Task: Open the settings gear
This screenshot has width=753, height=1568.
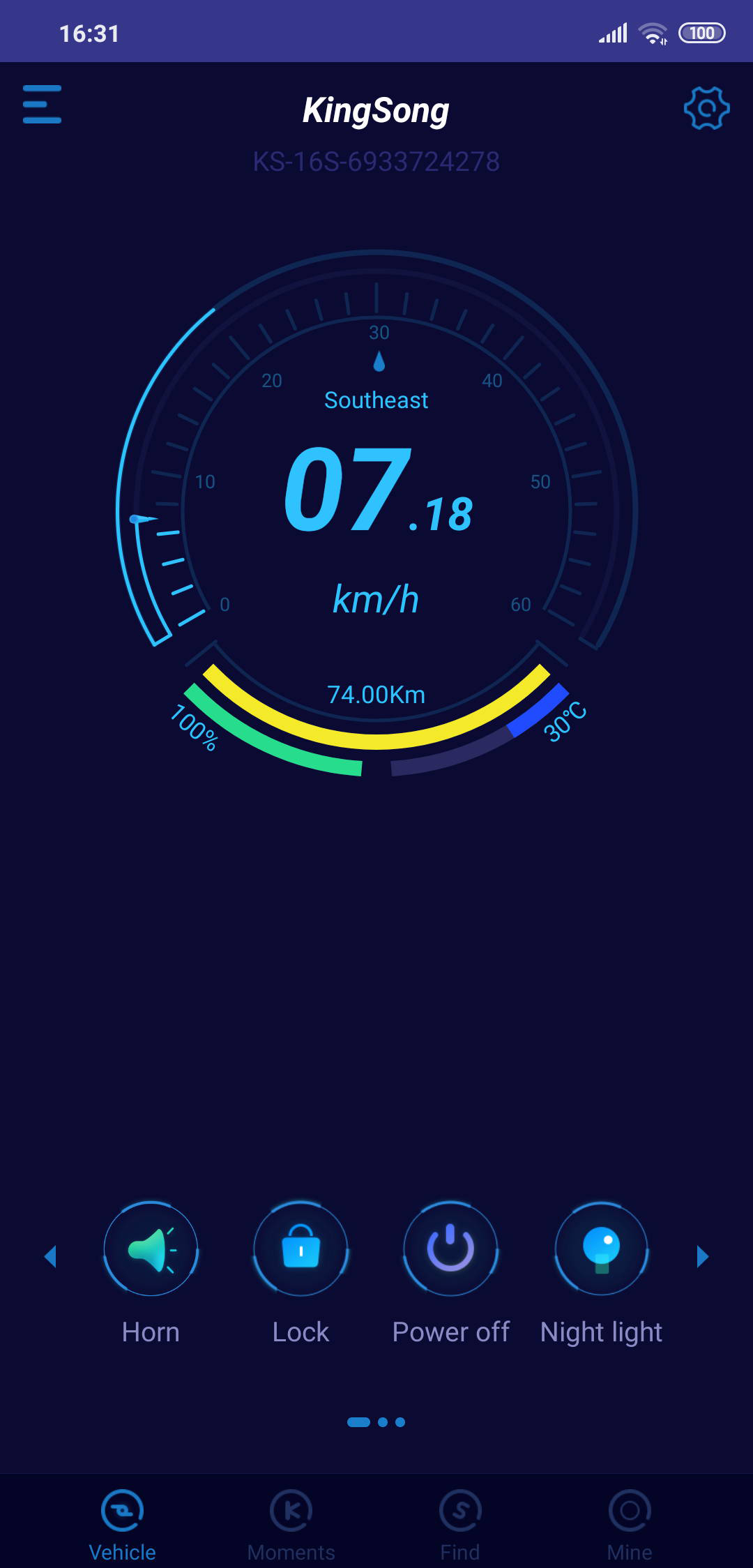Action: coord(706,108)
